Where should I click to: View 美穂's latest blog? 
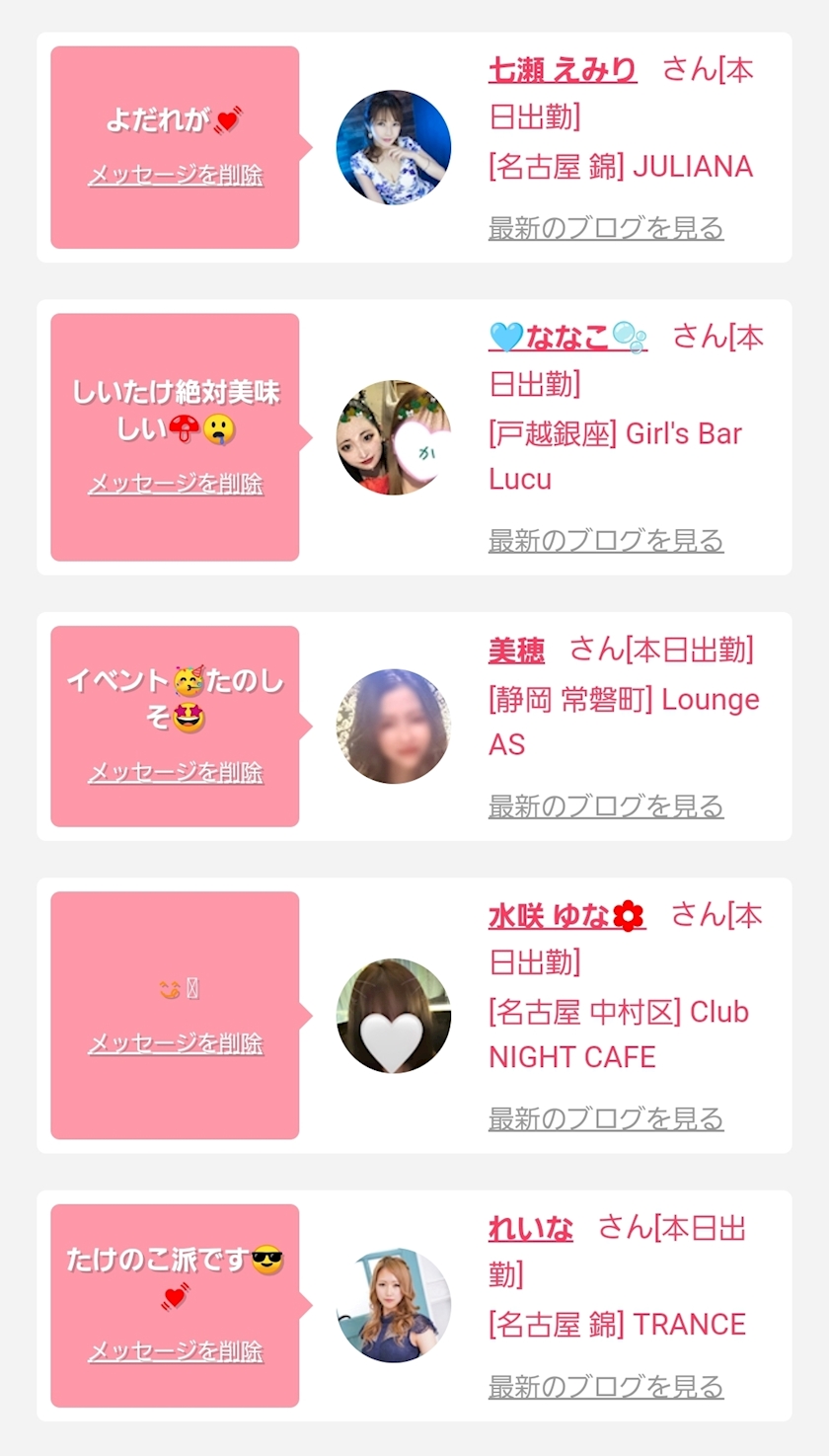[606, 806]
